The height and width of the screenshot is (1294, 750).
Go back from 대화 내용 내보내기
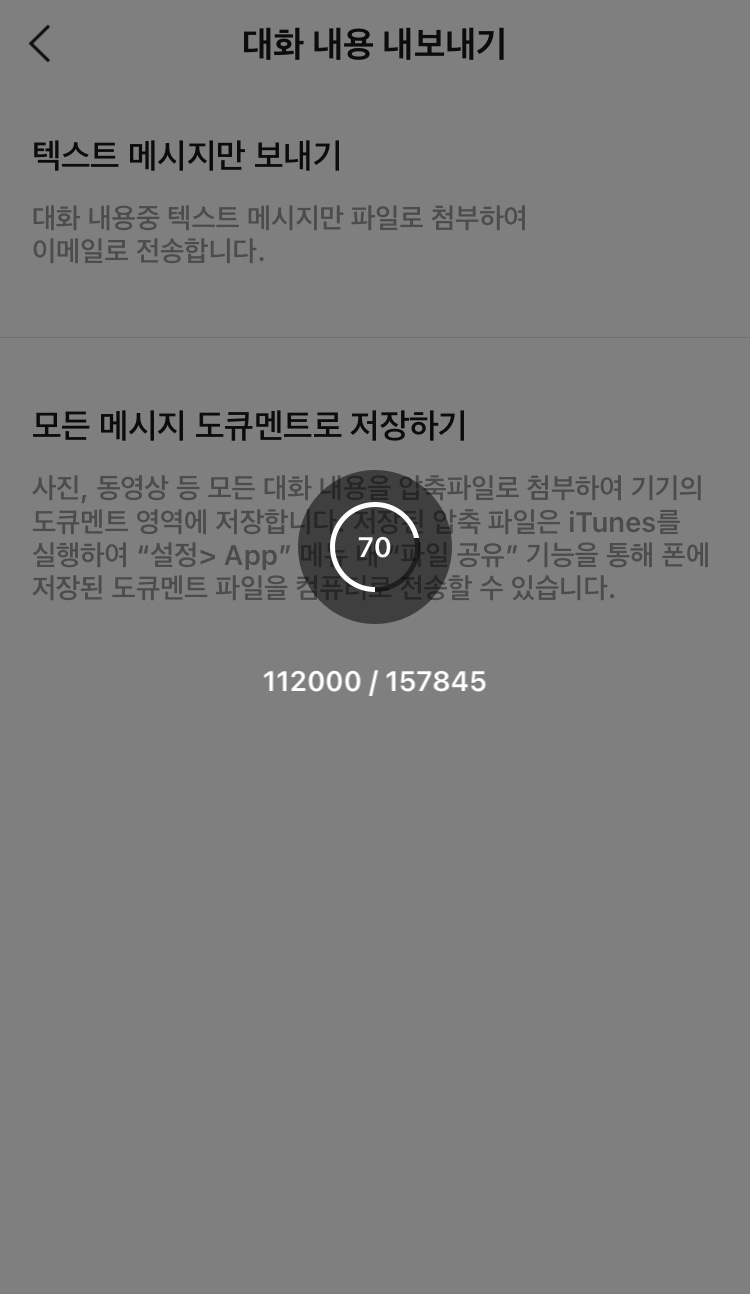point(40,45)
